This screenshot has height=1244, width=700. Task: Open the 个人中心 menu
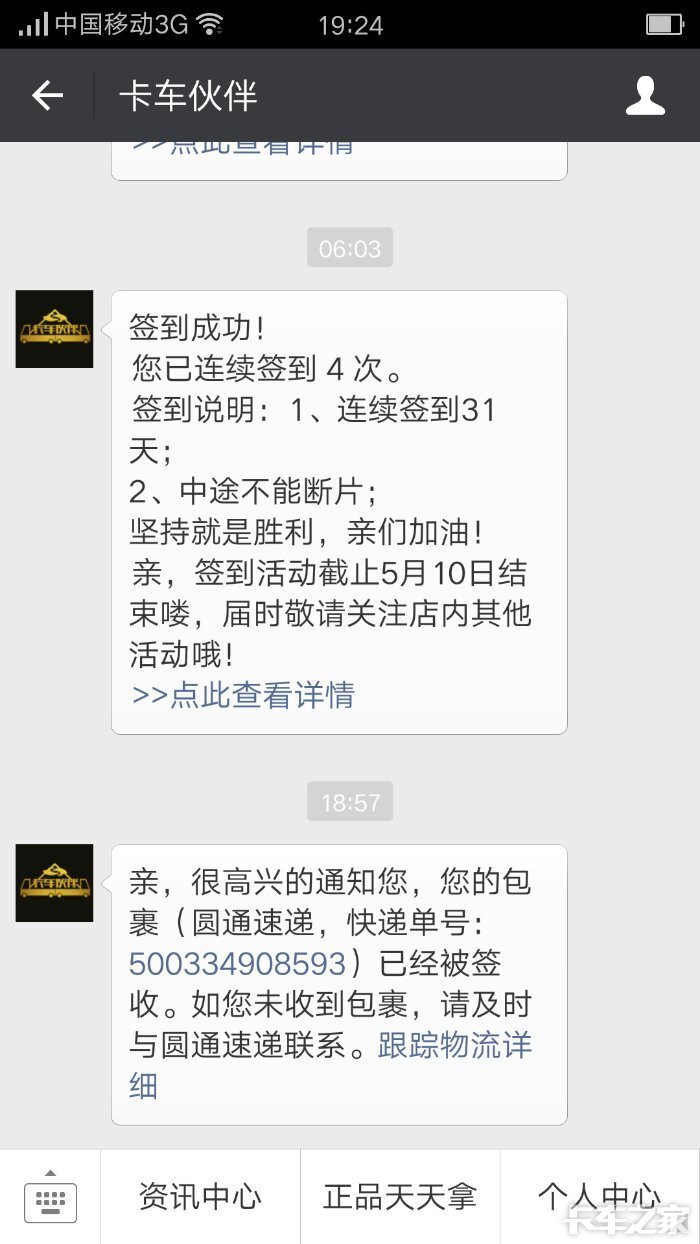(x=600, y=1197)
